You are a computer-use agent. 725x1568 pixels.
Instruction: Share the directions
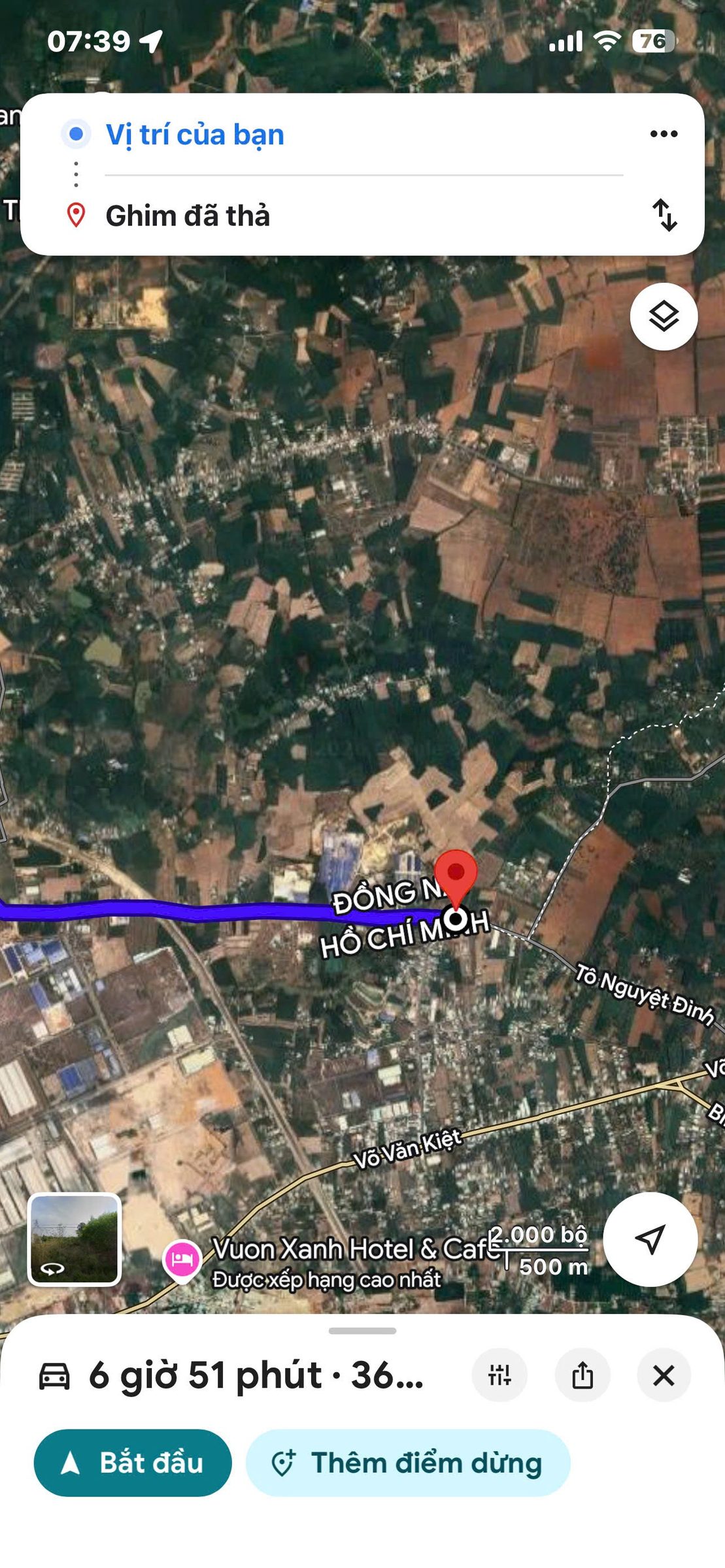582,1375
